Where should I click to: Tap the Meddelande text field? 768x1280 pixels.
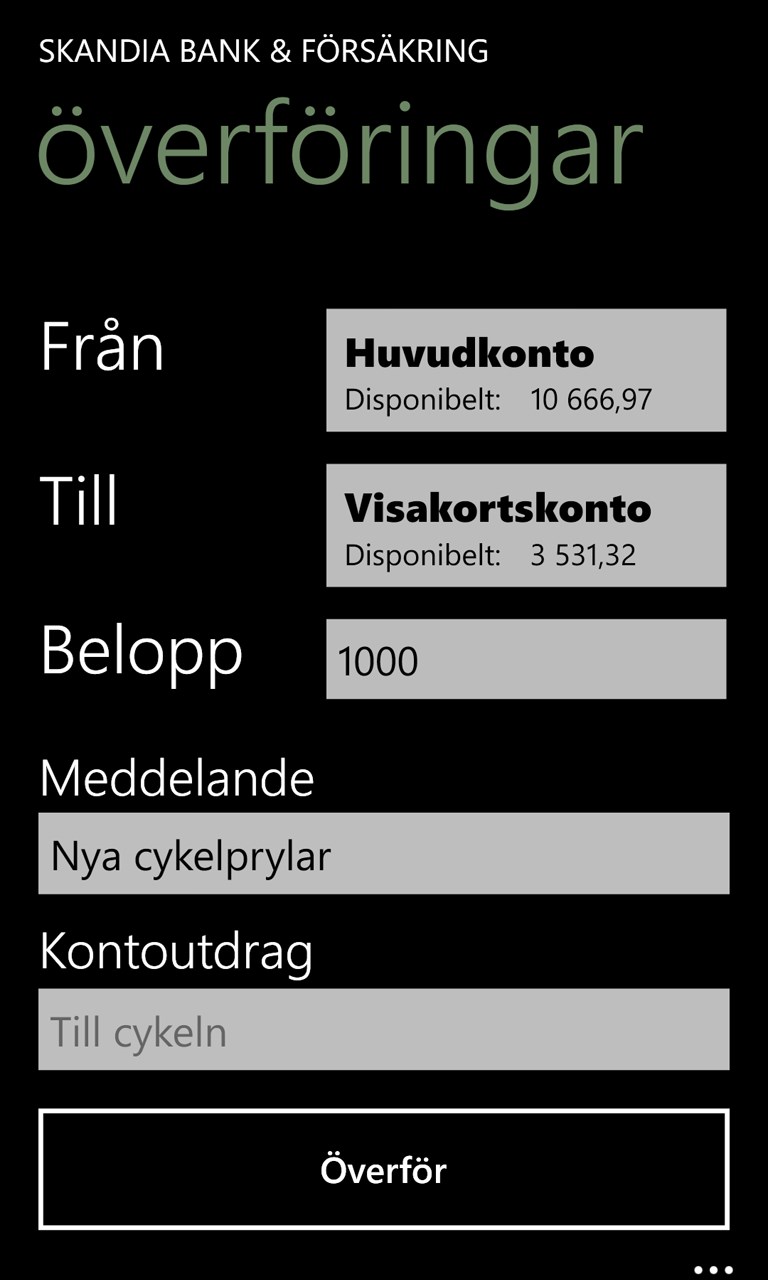tap(384, 854)
